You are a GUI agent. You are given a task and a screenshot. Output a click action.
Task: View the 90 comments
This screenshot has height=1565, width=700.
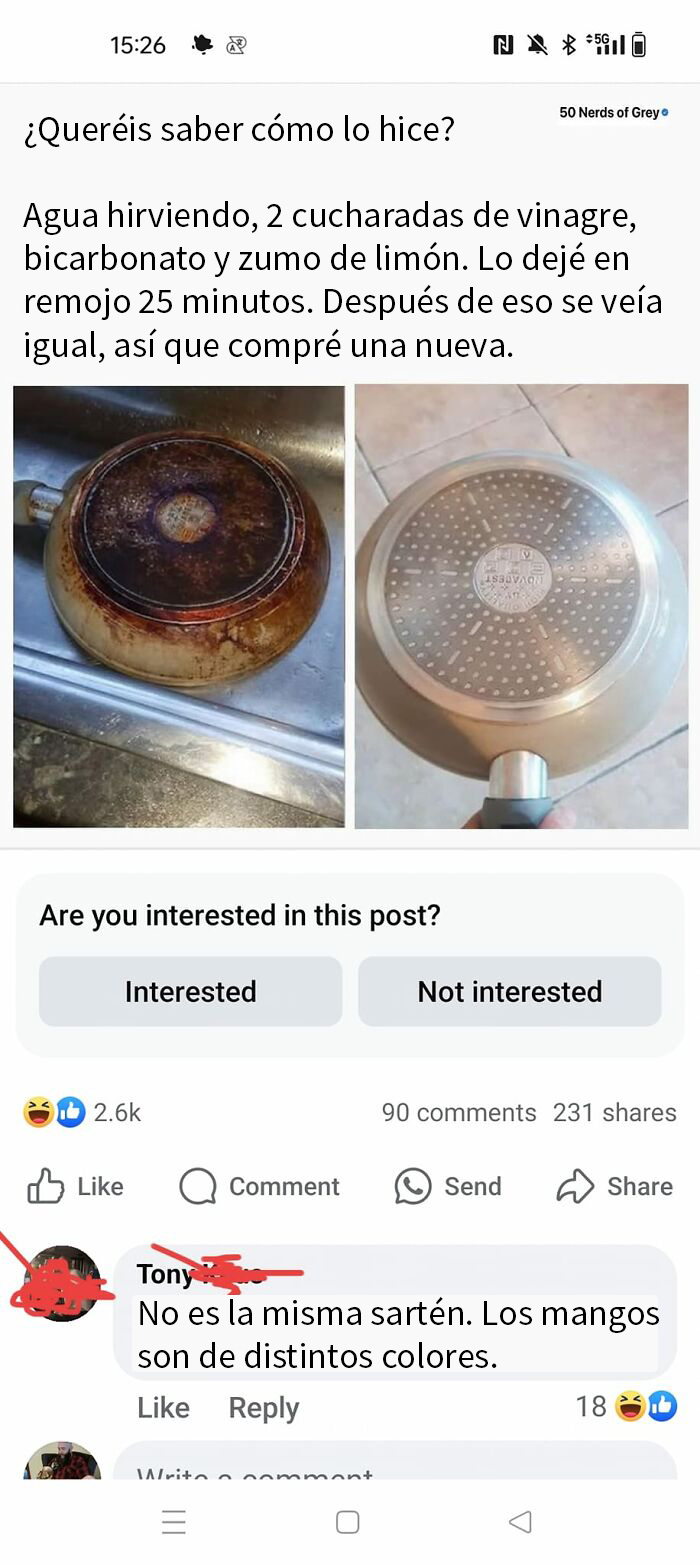pyautogui.click(x=458, y=1112)
